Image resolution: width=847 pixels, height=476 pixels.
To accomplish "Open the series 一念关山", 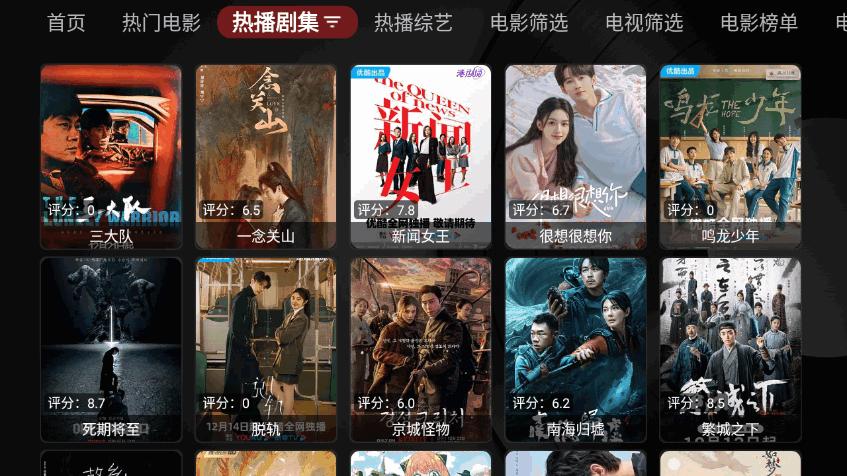I will tap(266, 156).
